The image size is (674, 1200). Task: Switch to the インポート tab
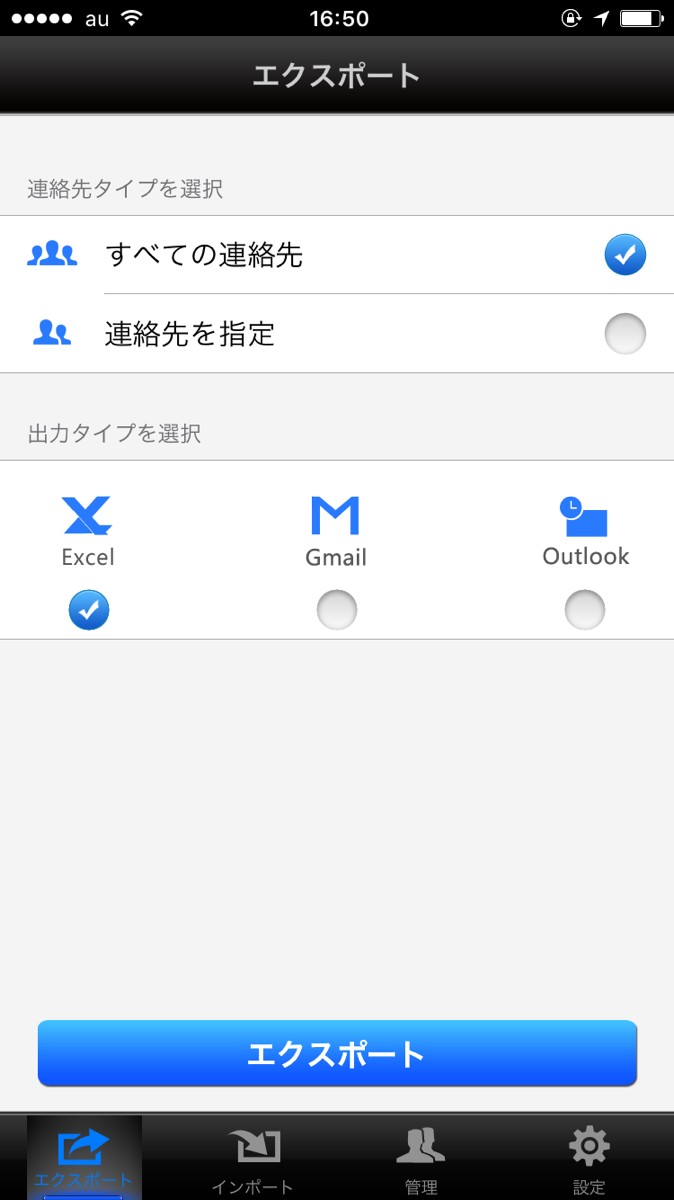(253, 1159)
